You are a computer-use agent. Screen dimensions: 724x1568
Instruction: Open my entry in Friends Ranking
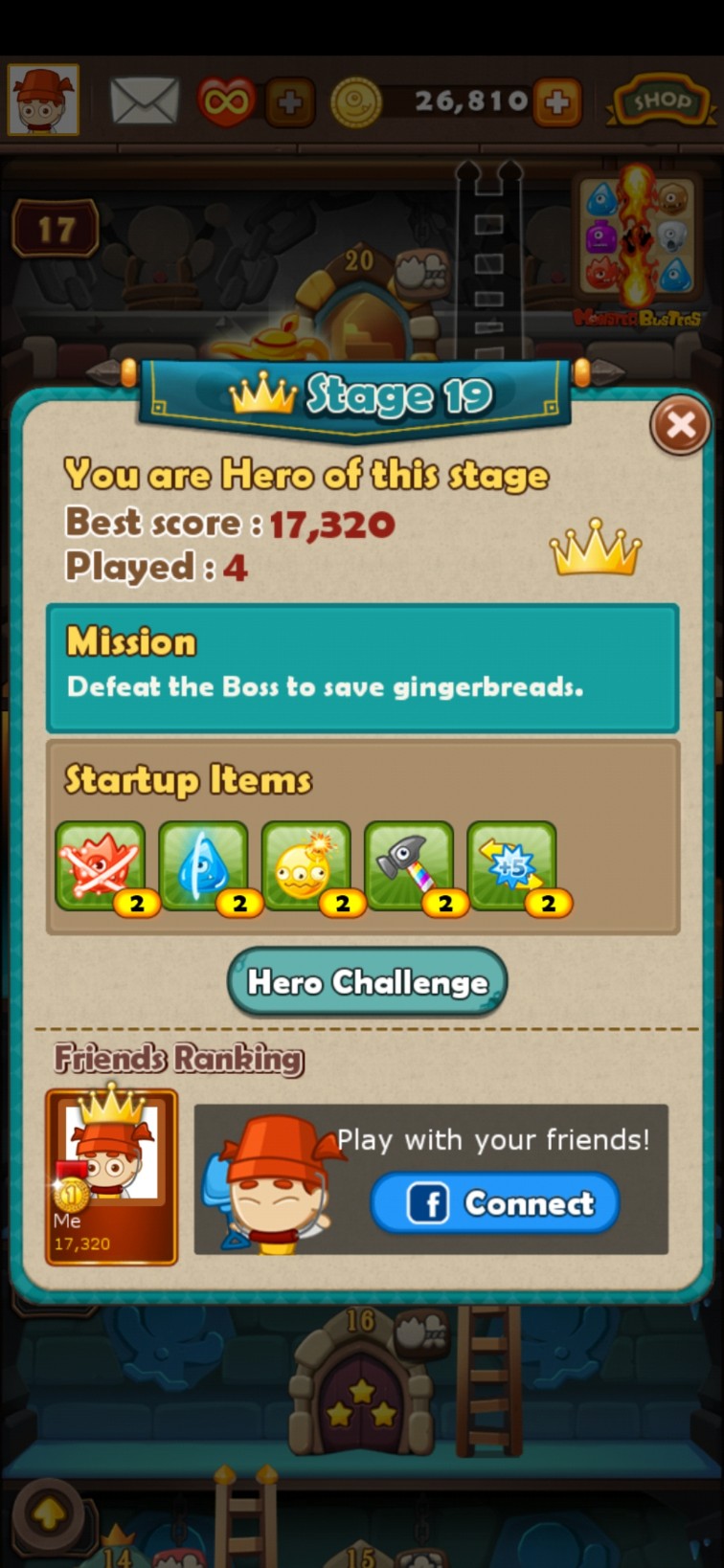[x=111, y=1176]
